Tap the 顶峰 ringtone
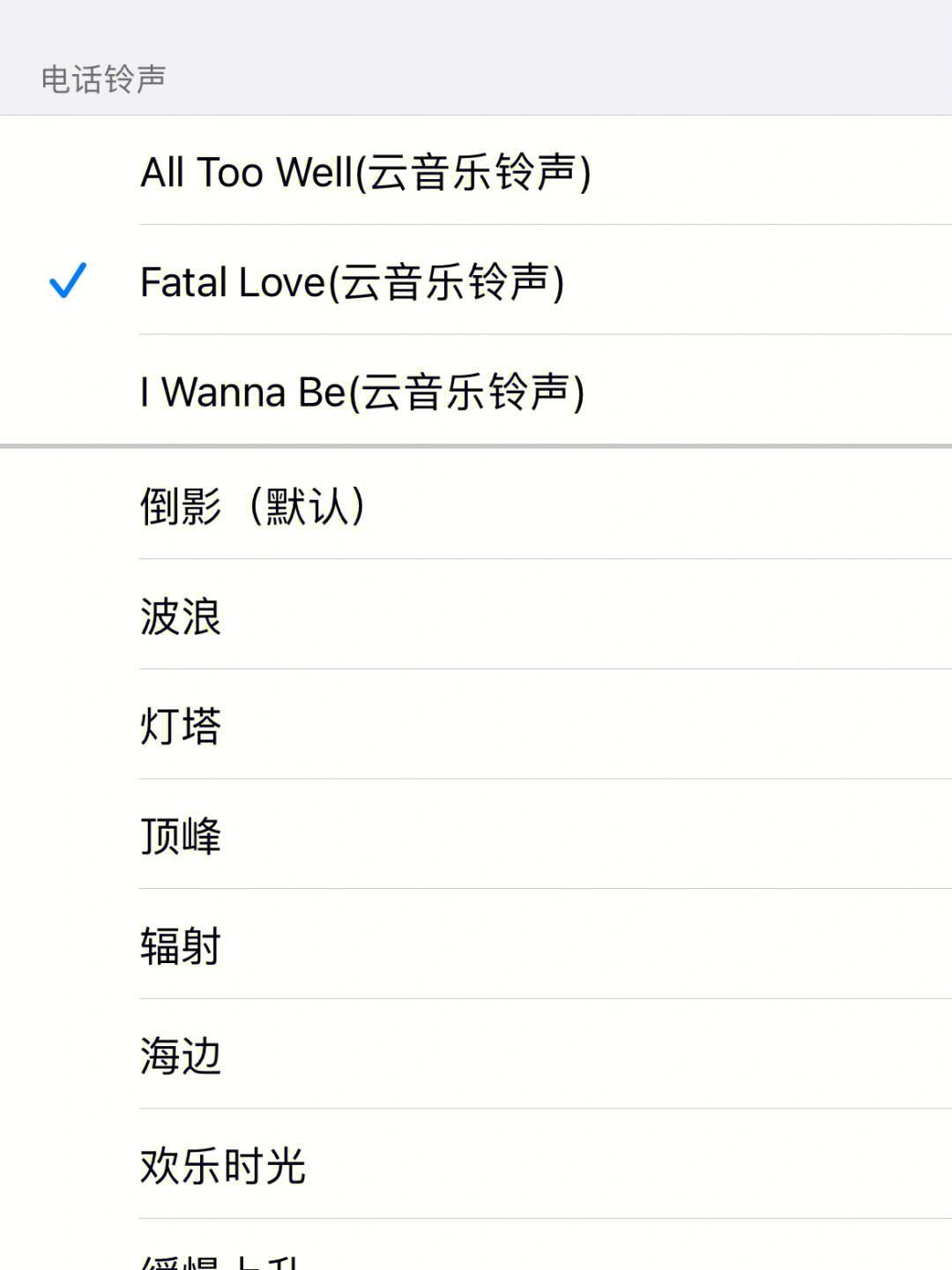The height and width of the screenshot is (1270, 952). pyautogui.click(x=181, y=836)
